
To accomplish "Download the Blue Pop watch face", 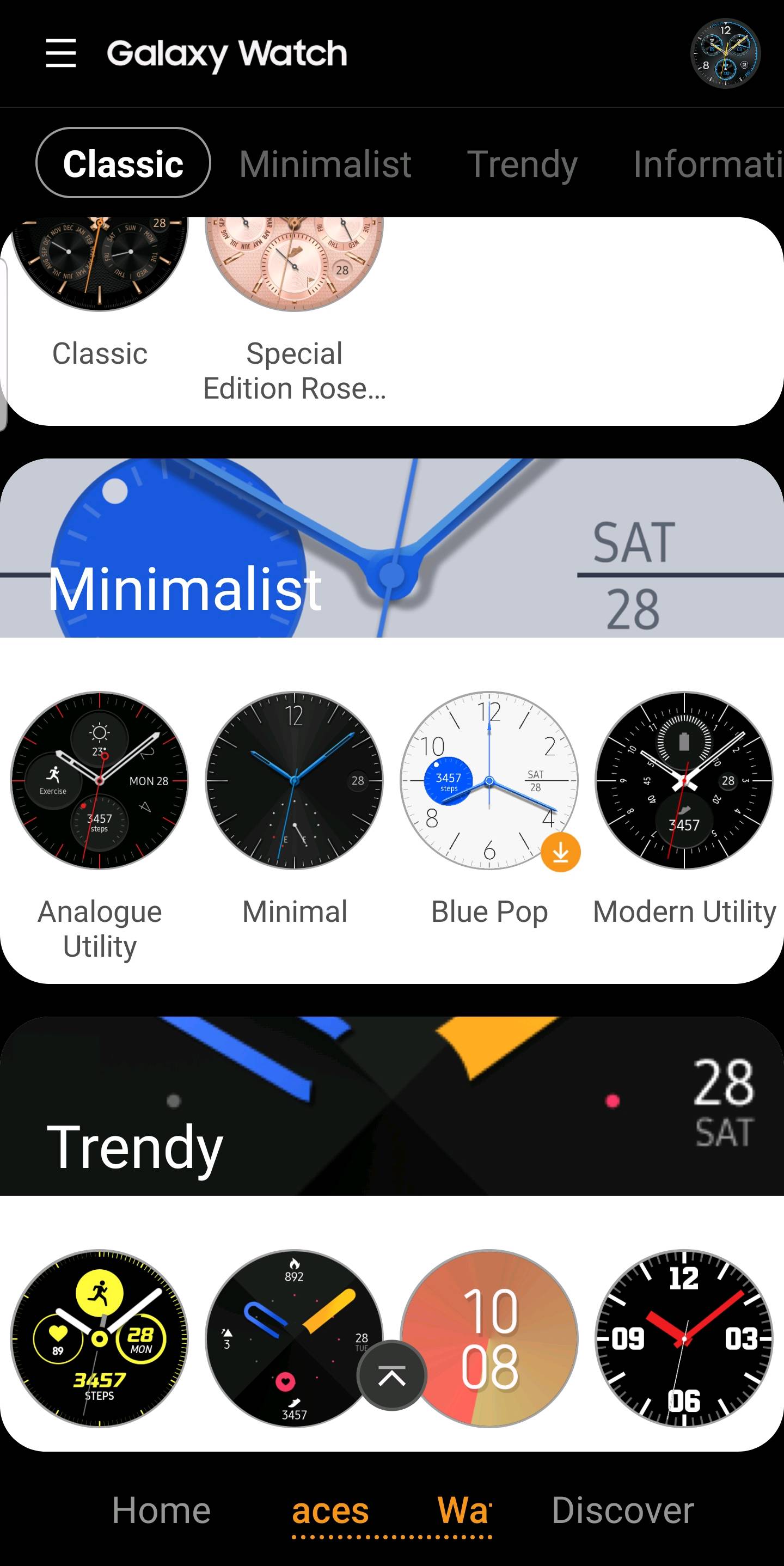I will 560,852.
